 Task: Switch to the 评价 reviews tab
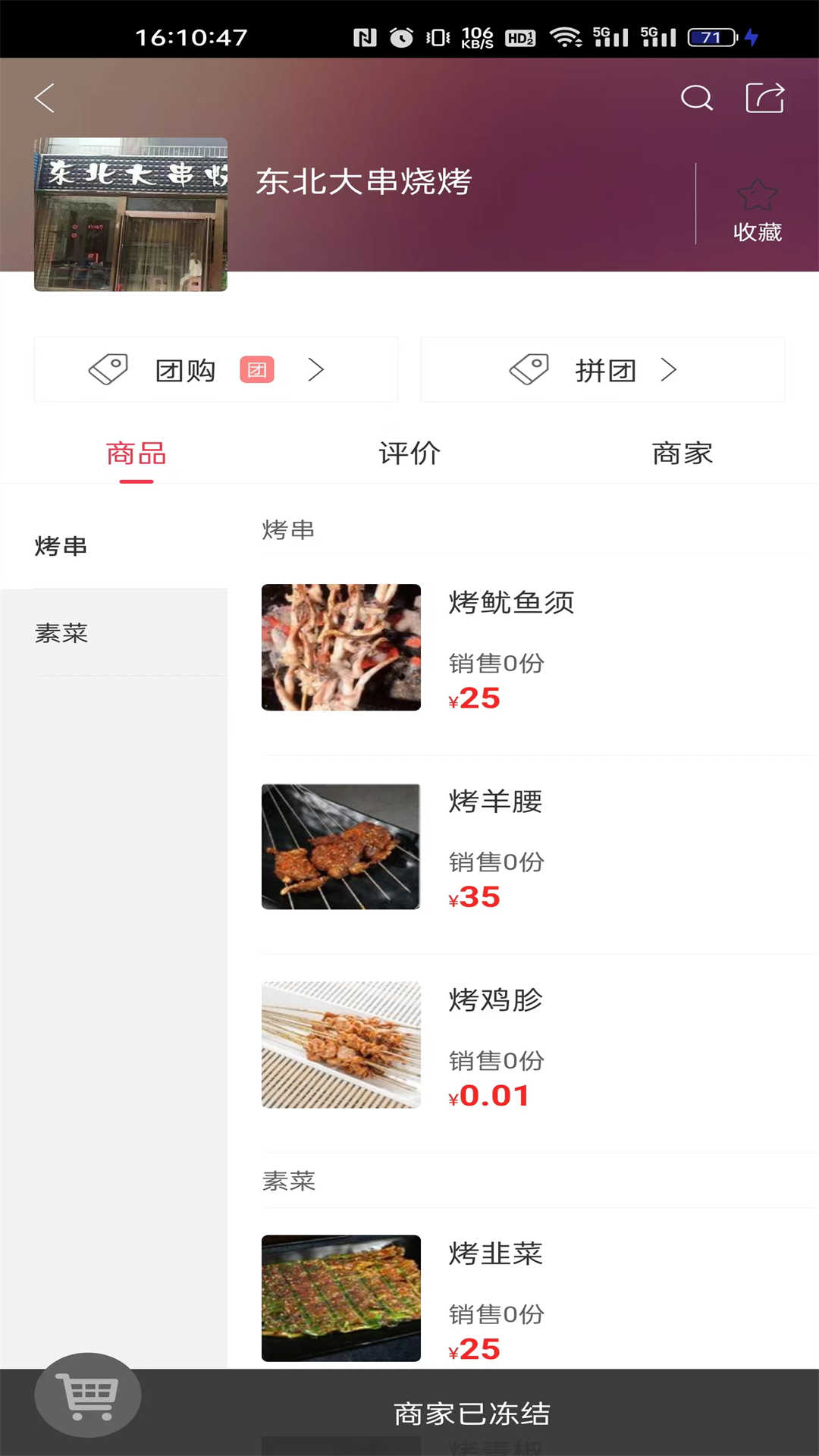408,453
